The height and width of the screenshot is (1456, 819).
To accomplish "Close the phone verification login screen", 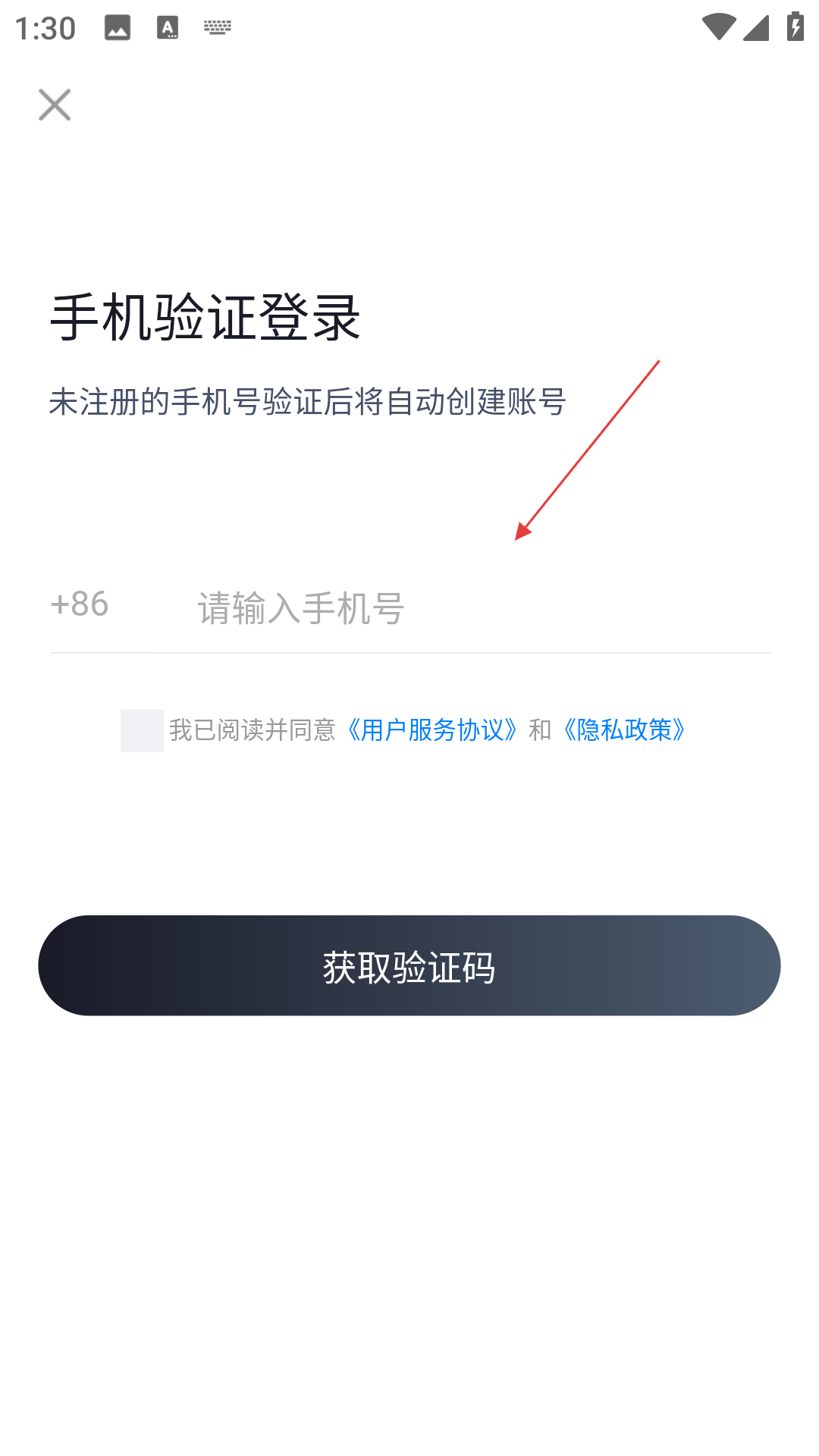I will pos(55,105).
